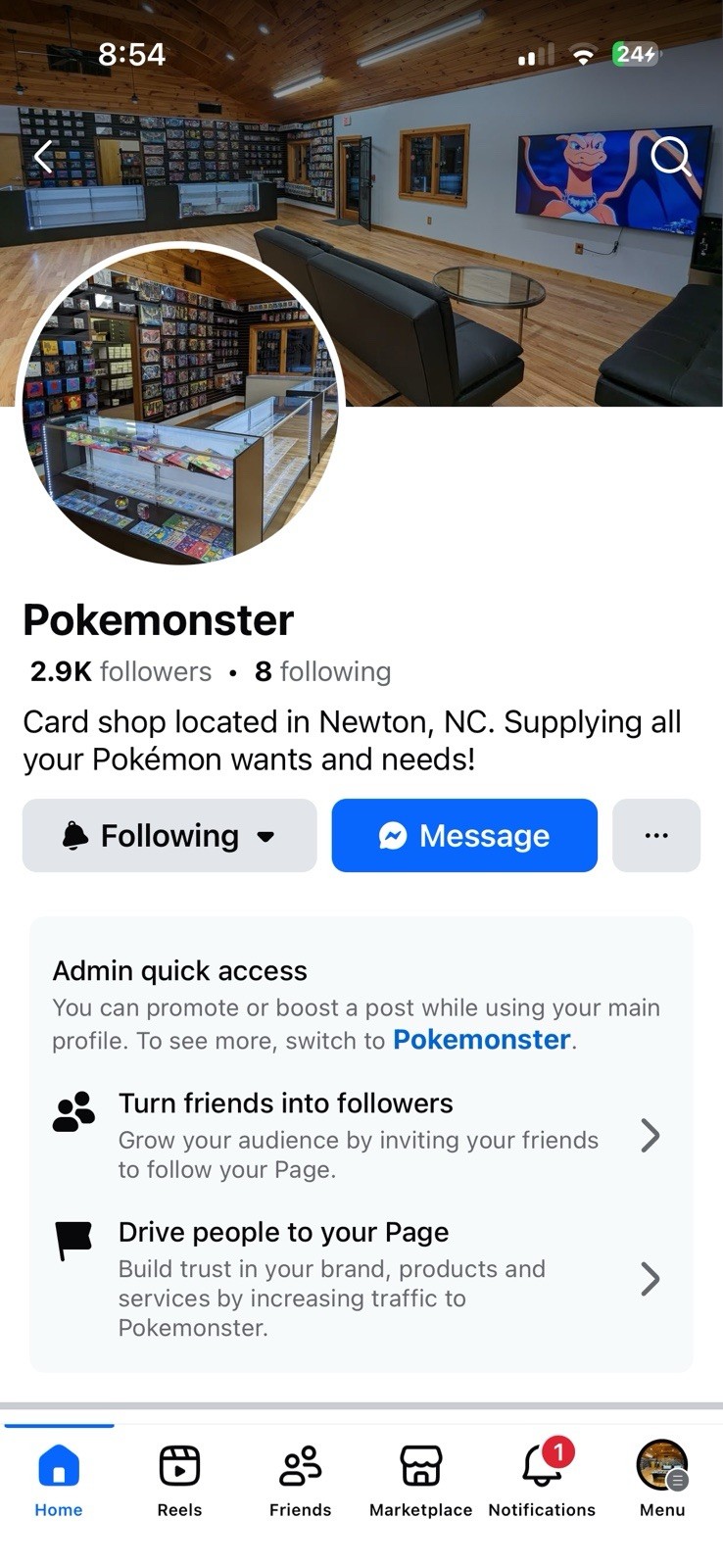
Task: Message Pokemonster via Messenger
Action: pyautogui.click(x=464, y=835)
